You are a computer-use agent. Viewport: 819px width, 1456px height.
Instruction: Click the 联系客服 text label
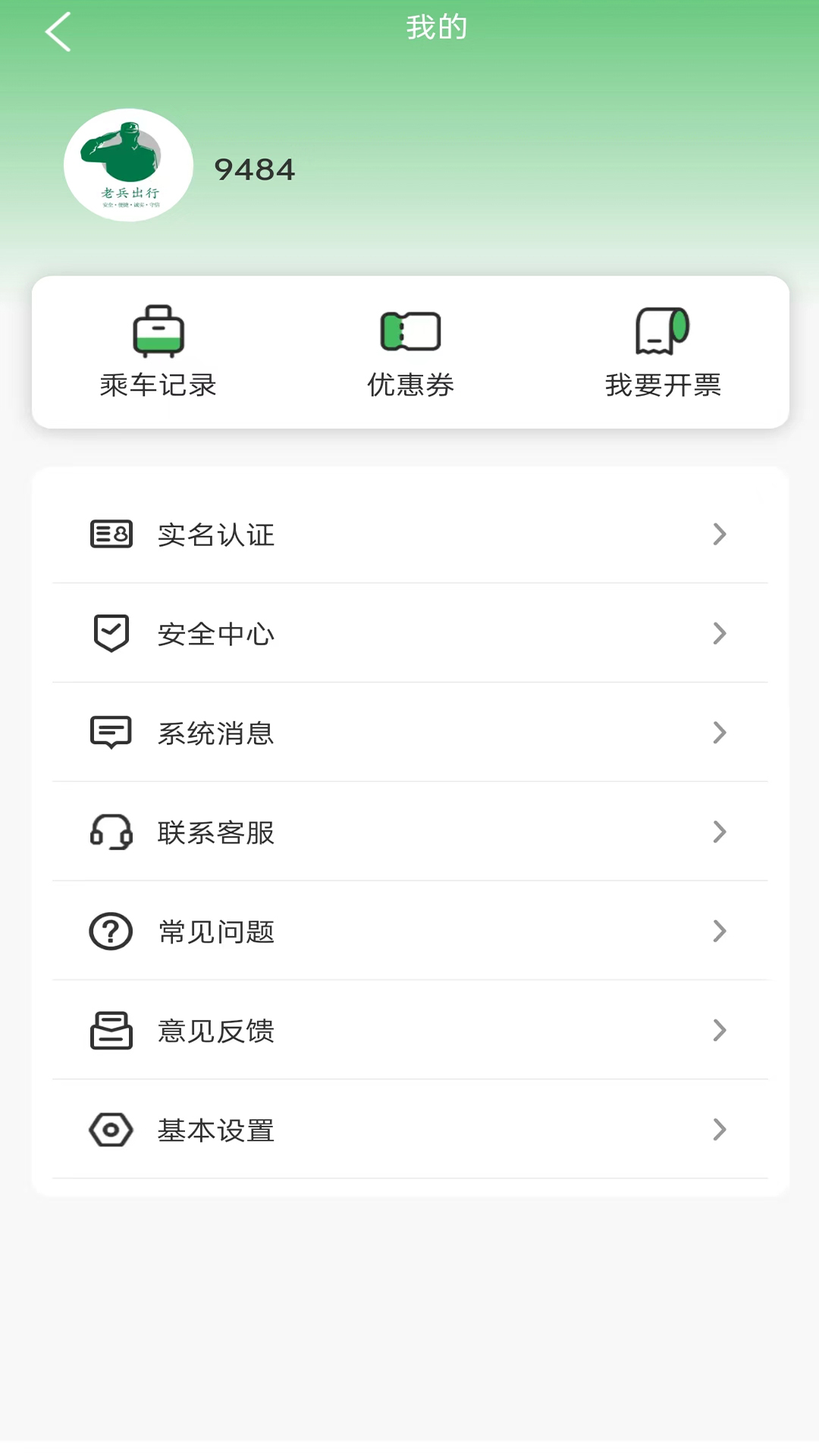(215, 832)
